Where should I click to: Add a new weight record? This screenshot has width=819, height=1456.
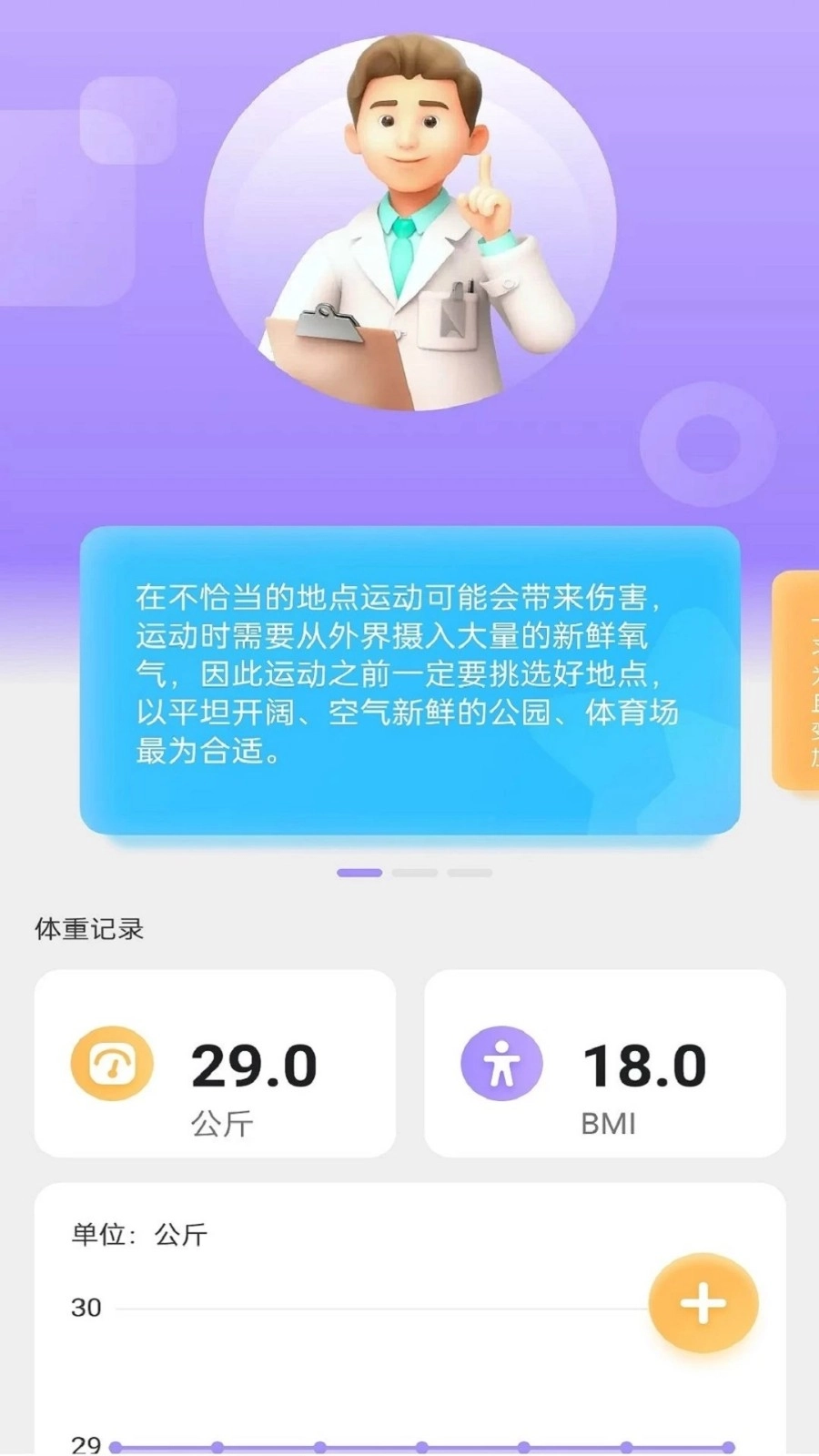tap(703, 1304)
